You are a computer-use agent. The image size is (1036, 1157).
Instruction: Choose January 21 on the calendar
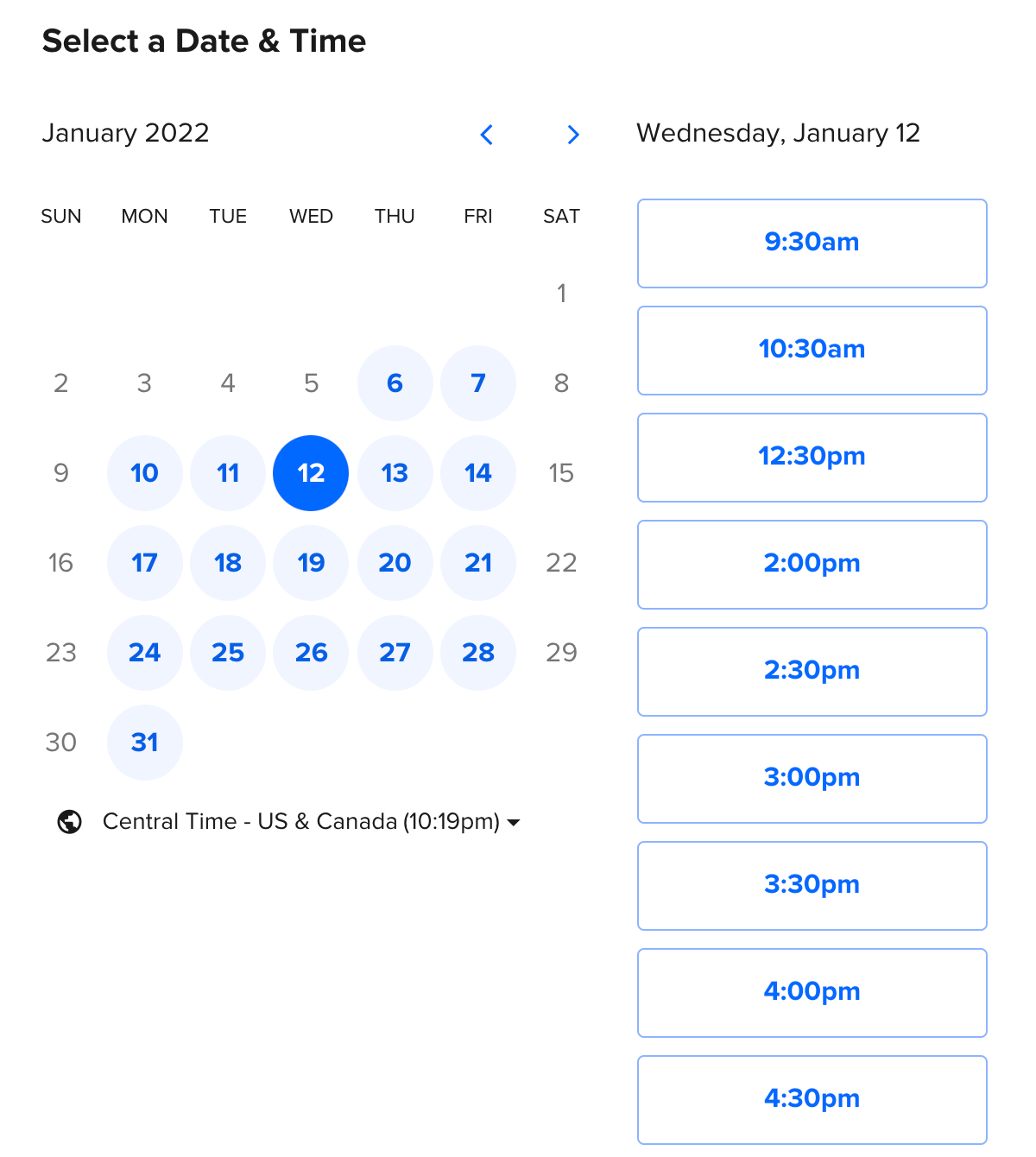click(x=478, y=563)
